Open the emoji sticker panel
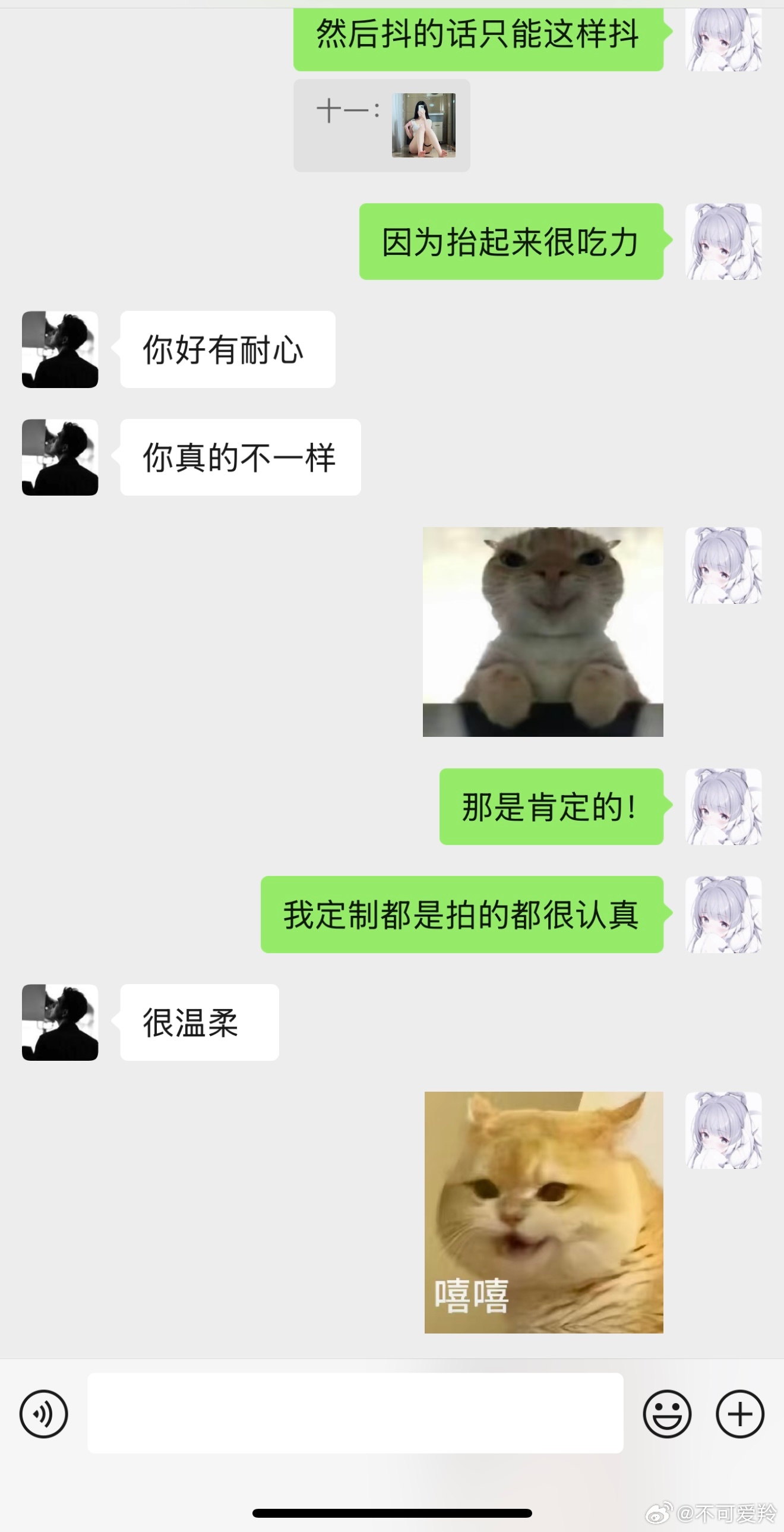784x1532 pixels. pos(667,1414)
